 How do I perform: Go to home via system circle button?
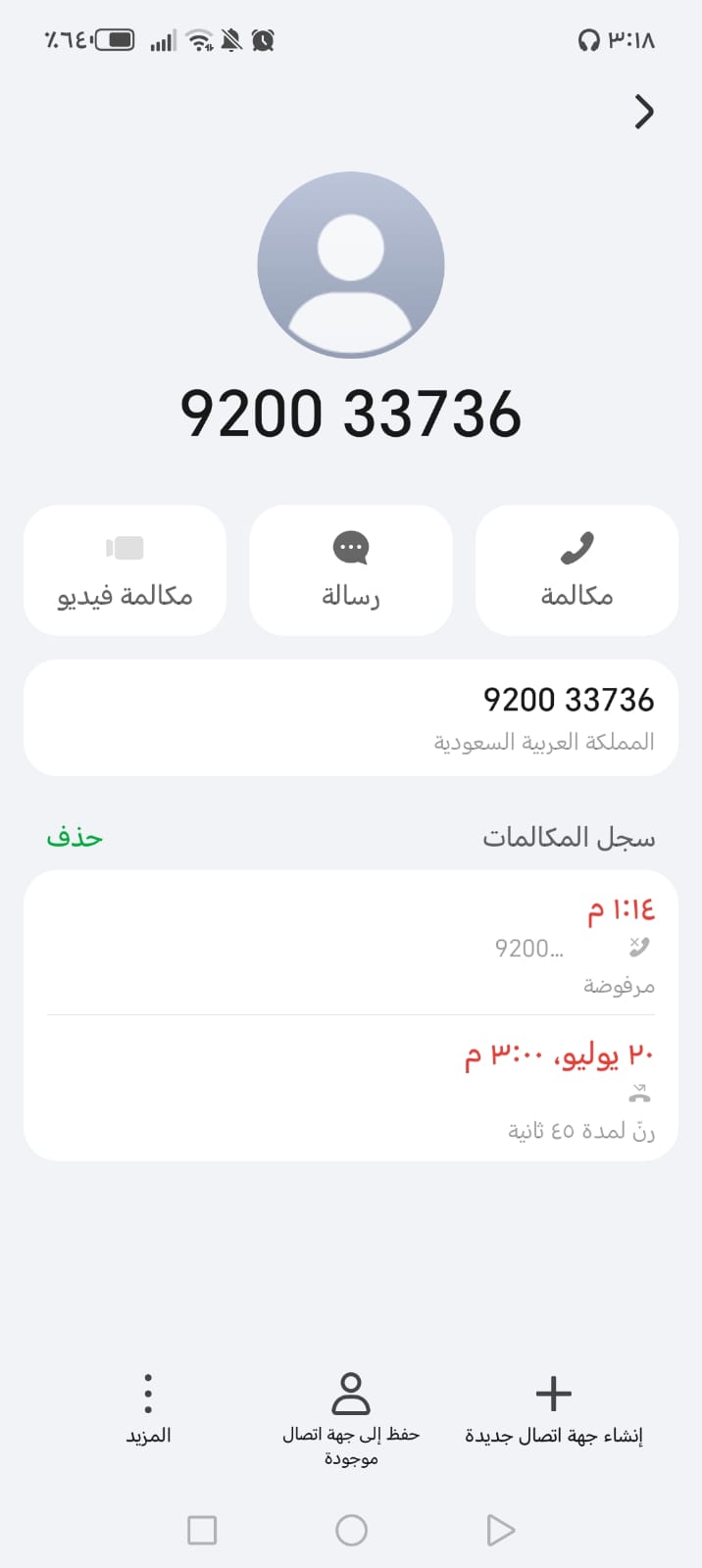pyautogui.click(x=351, y=1530)
